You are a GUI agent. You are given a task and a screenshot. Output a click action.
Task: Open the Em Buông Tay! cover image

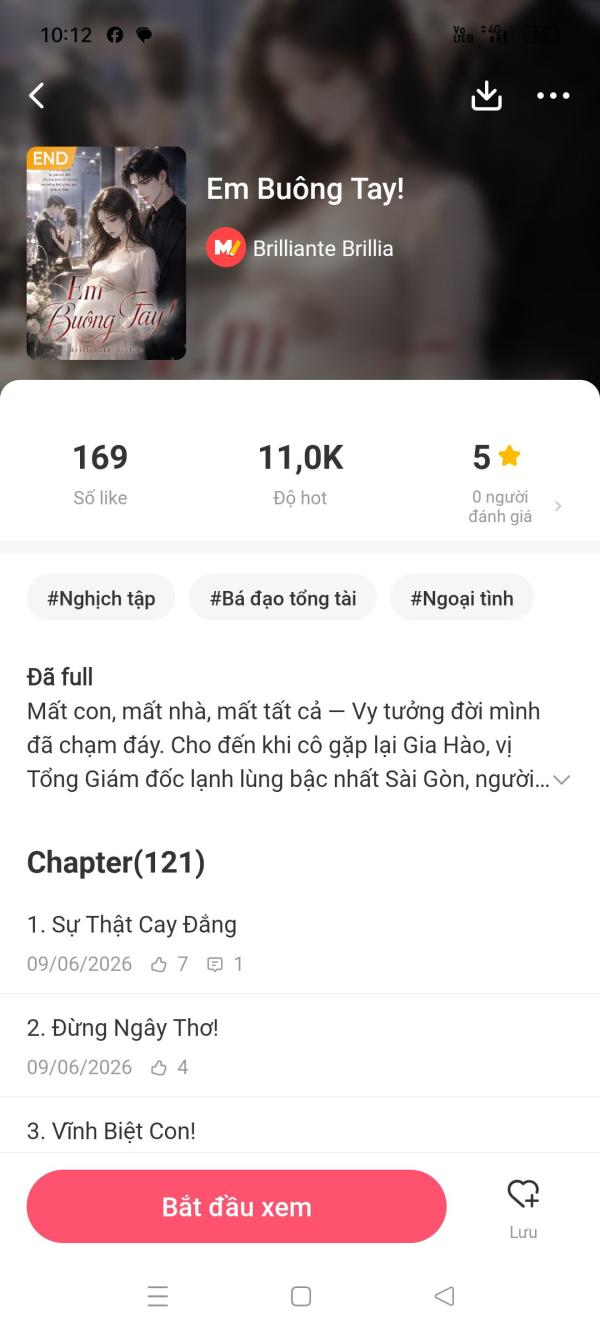tap(106, 253)
